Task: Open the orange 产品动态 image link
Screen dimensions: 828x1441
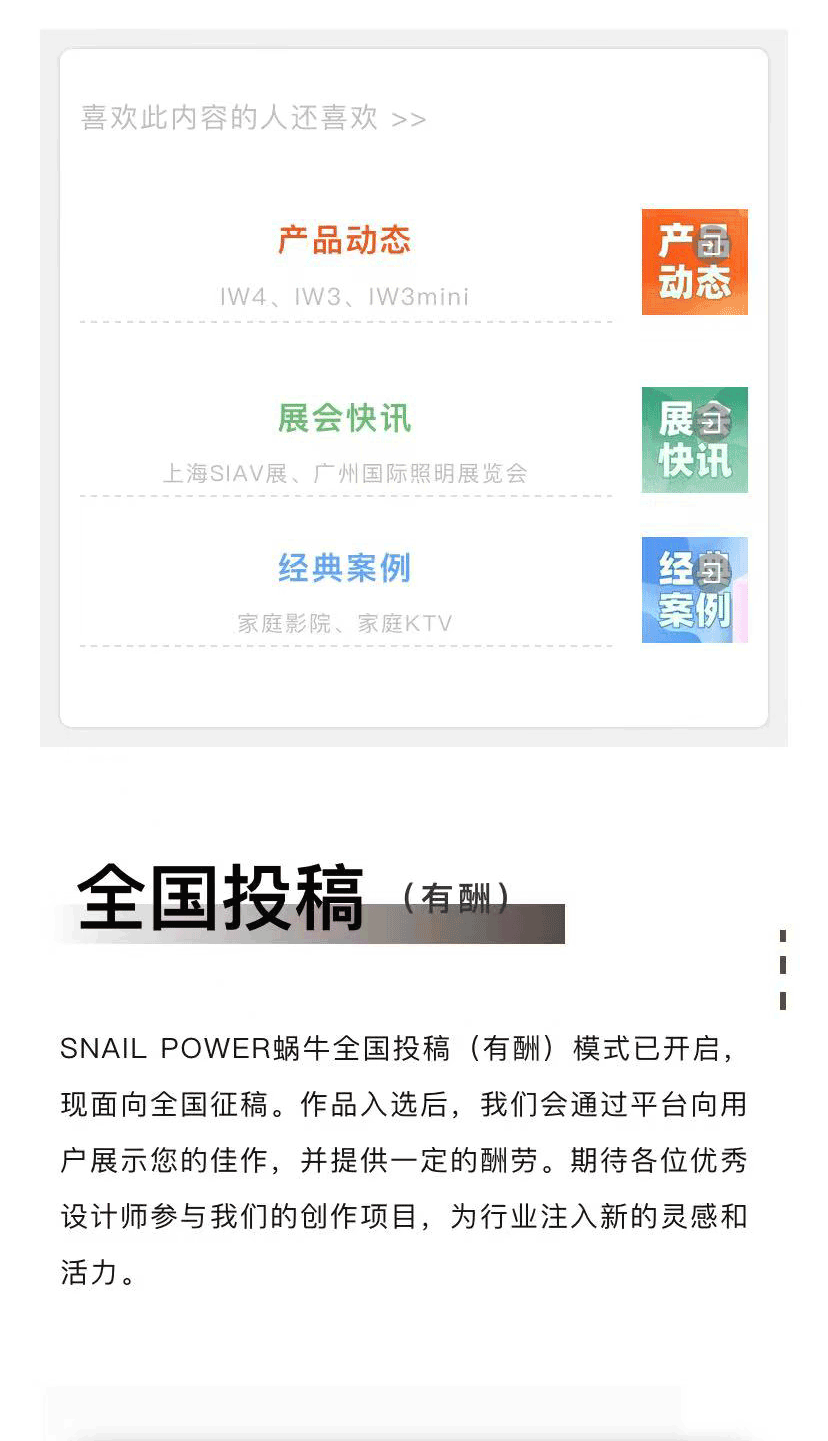Action: [x=694, y=262]
